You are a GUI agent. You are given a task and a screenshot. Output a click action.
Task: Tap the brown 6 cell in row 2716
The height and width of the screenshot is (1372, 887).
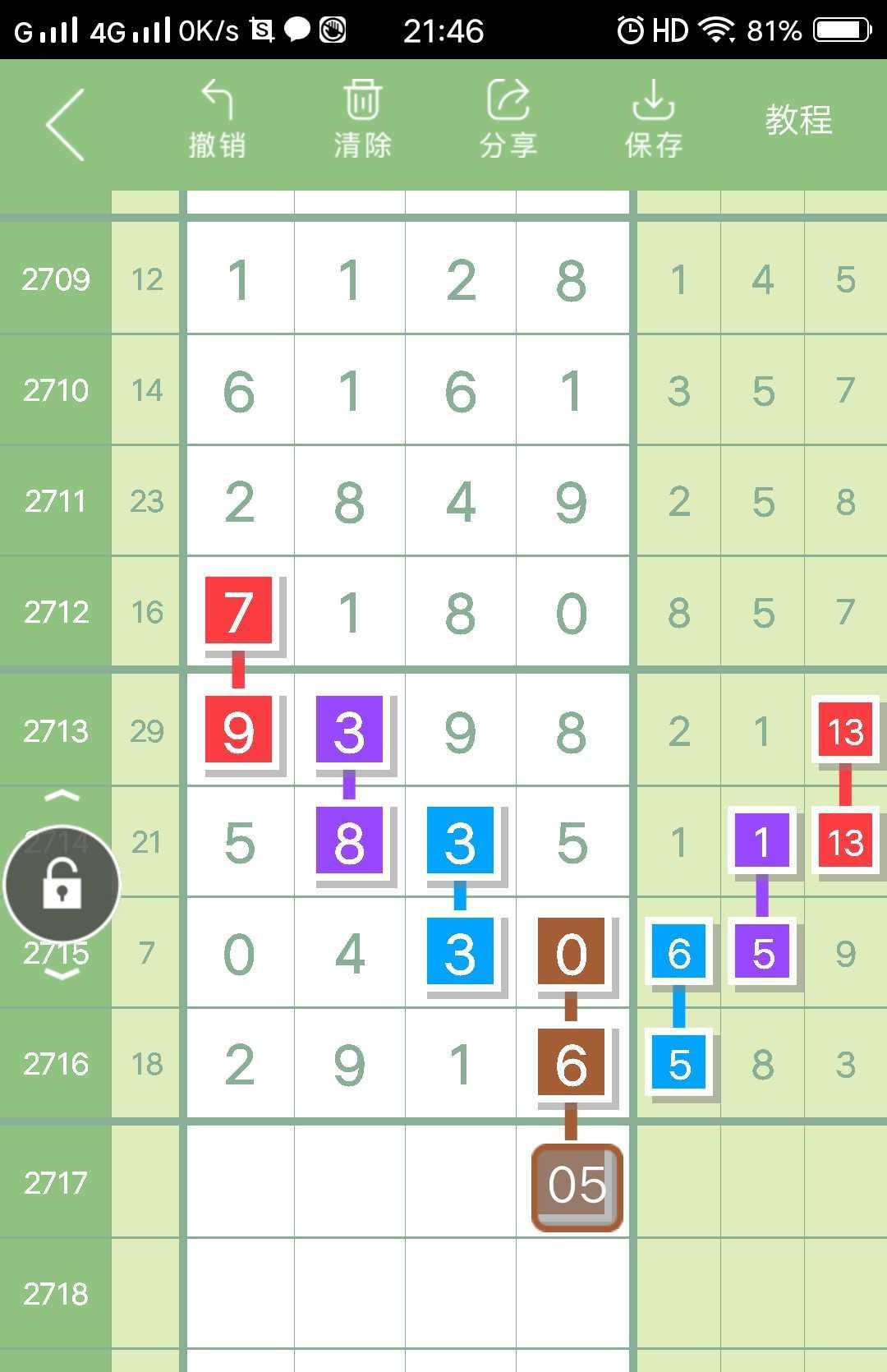tap(571, 1063)
